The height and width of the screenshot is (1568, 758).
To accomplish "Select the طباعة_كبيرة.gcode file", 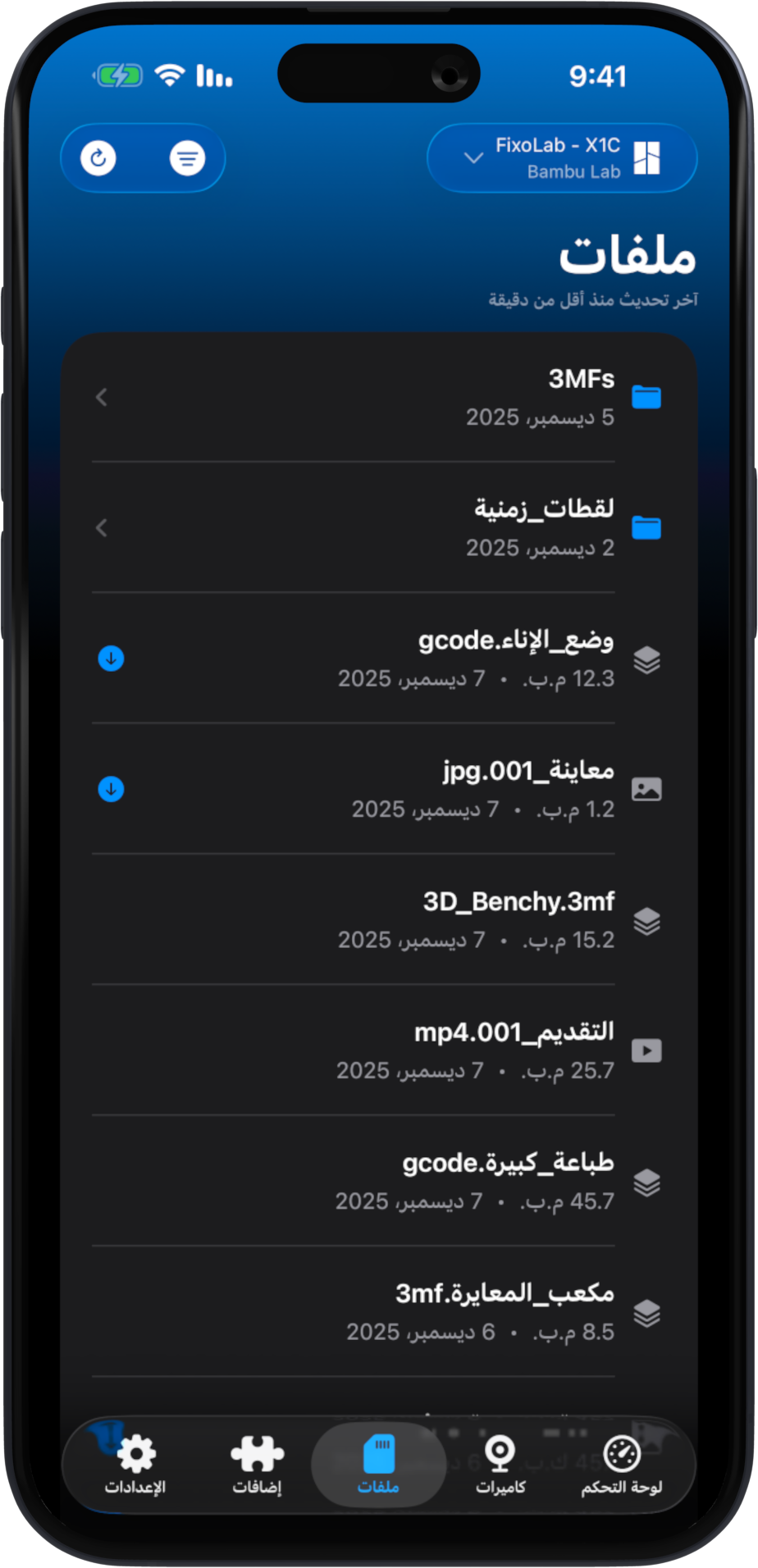I will click(377, 1181).
